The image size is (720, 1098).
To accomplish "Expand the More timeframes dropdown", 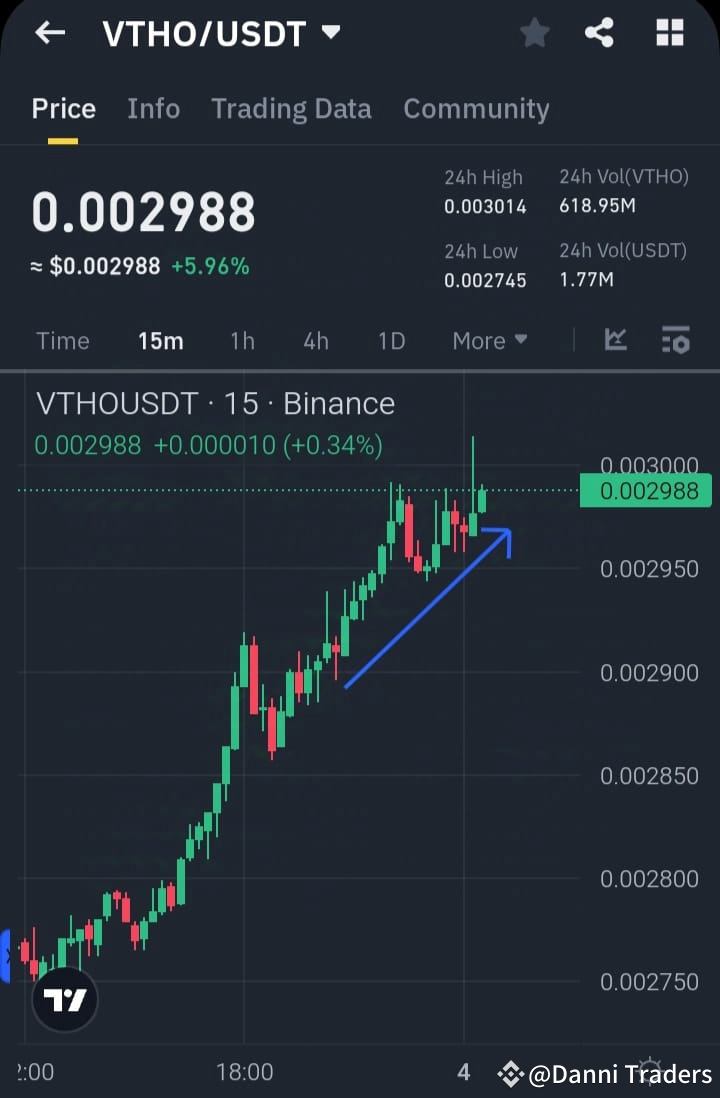I will pos(489,340).
